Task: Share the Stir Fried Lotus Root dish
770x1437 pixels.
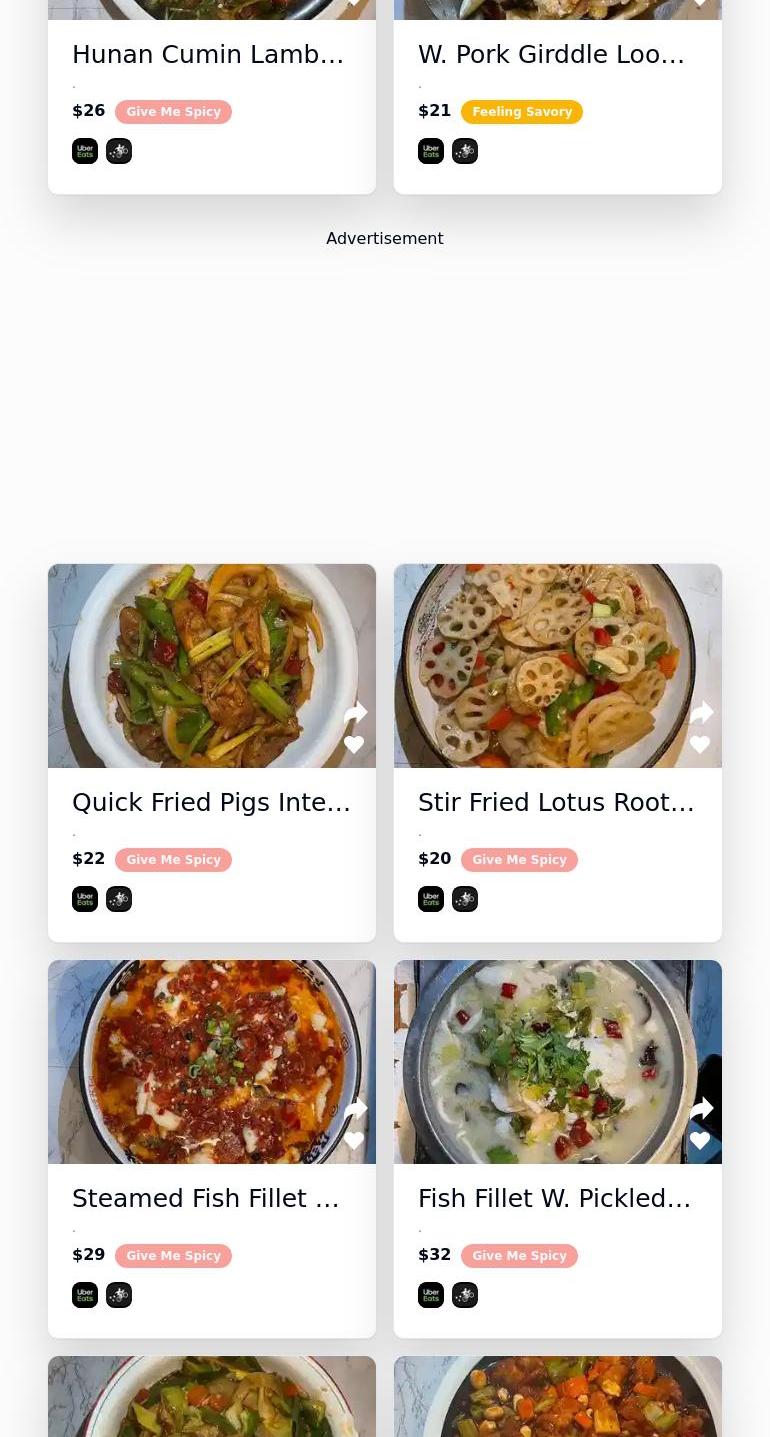Action: [x=701, y=713]
